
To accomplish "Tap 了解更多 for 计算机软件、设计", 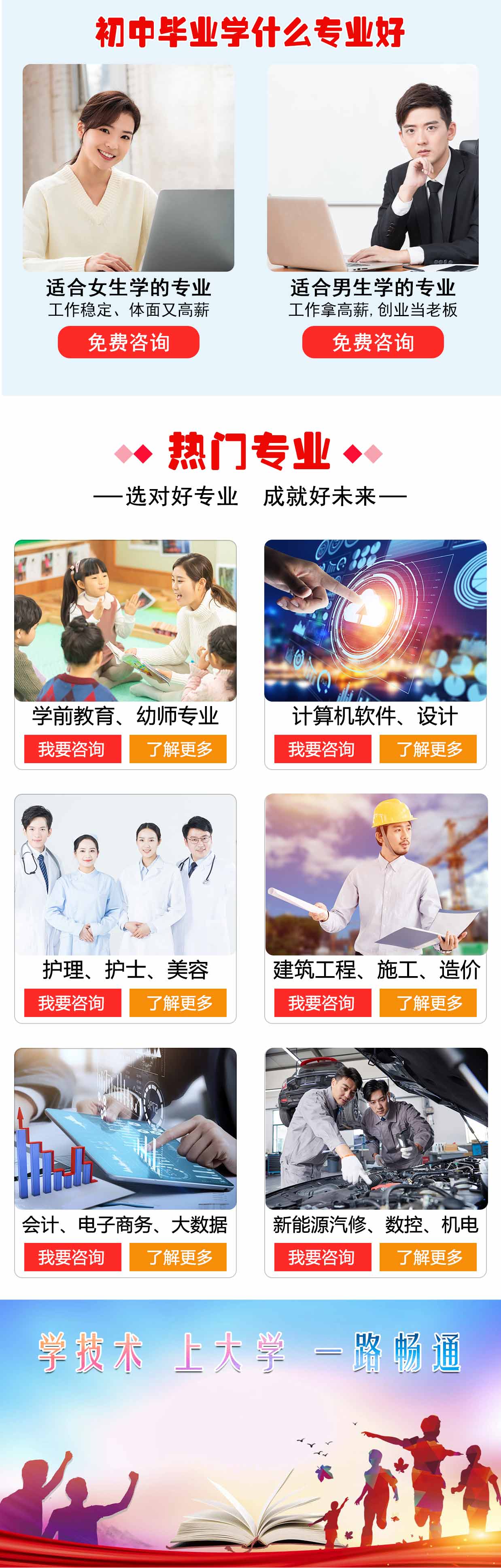I will [x=428, y=749].
